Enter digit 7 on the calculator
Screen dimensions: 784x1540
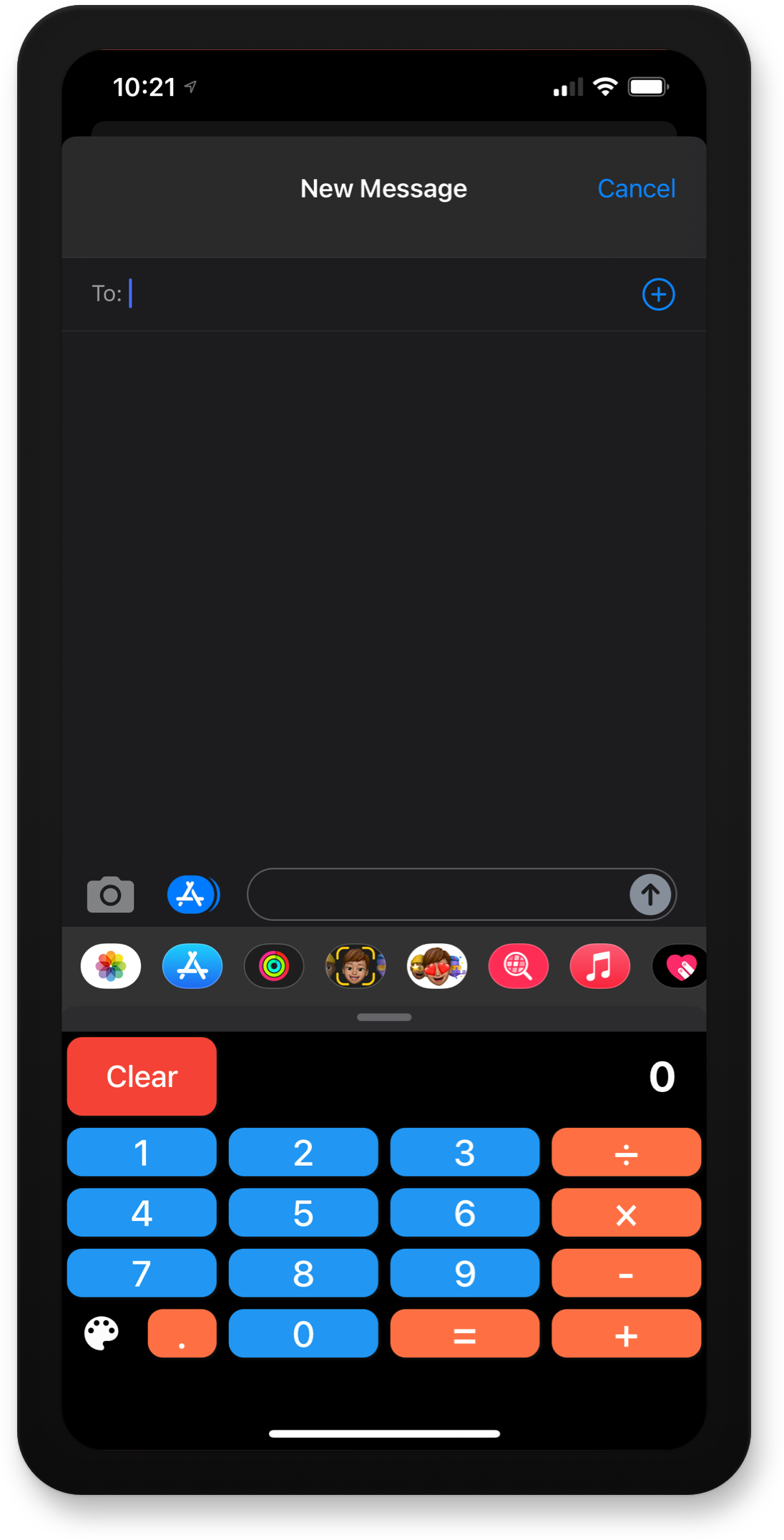click(142, 1273)
